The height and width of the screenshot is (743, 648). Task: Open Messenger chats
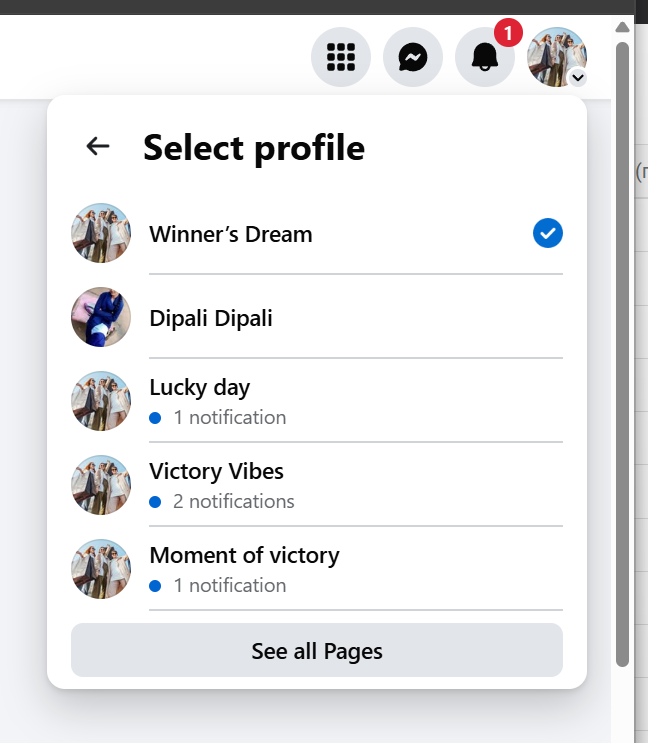tap(413, 58)
